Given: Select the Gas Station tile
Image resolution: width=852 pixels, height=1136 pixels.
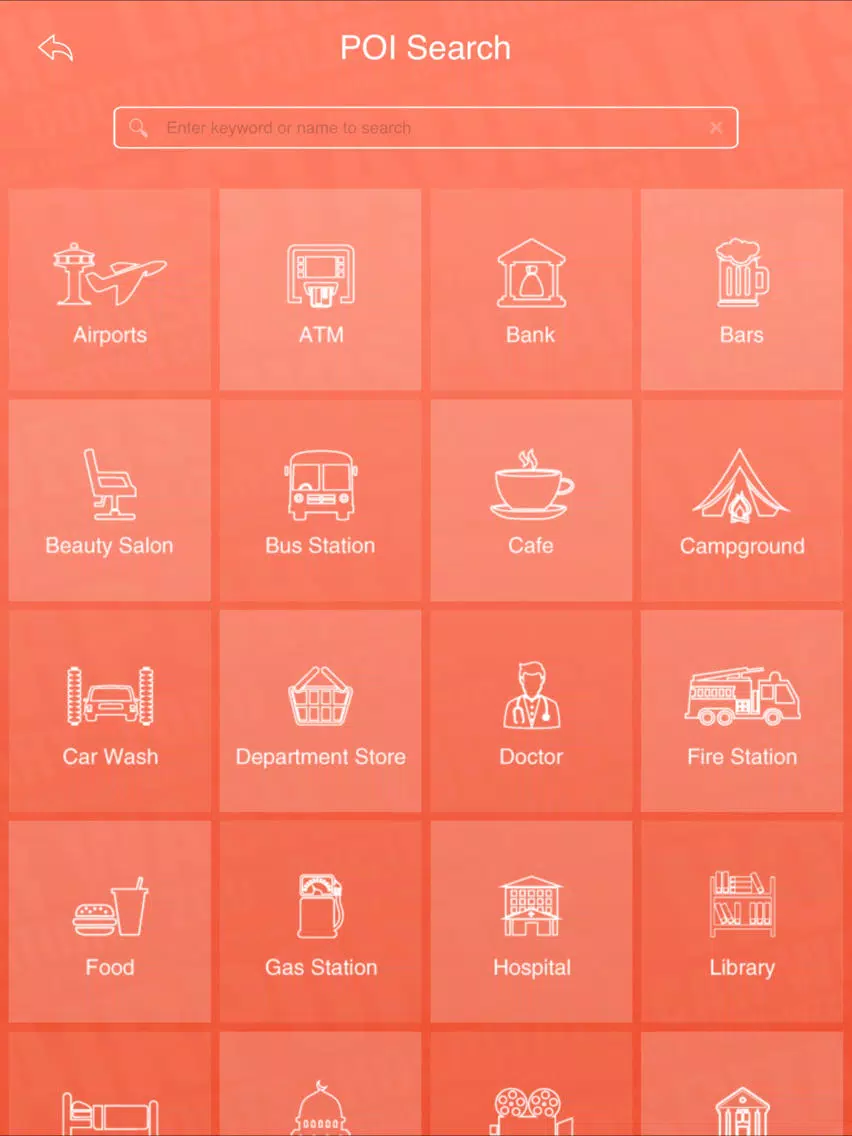Looking at the screenshot, I should pos(321,923).
